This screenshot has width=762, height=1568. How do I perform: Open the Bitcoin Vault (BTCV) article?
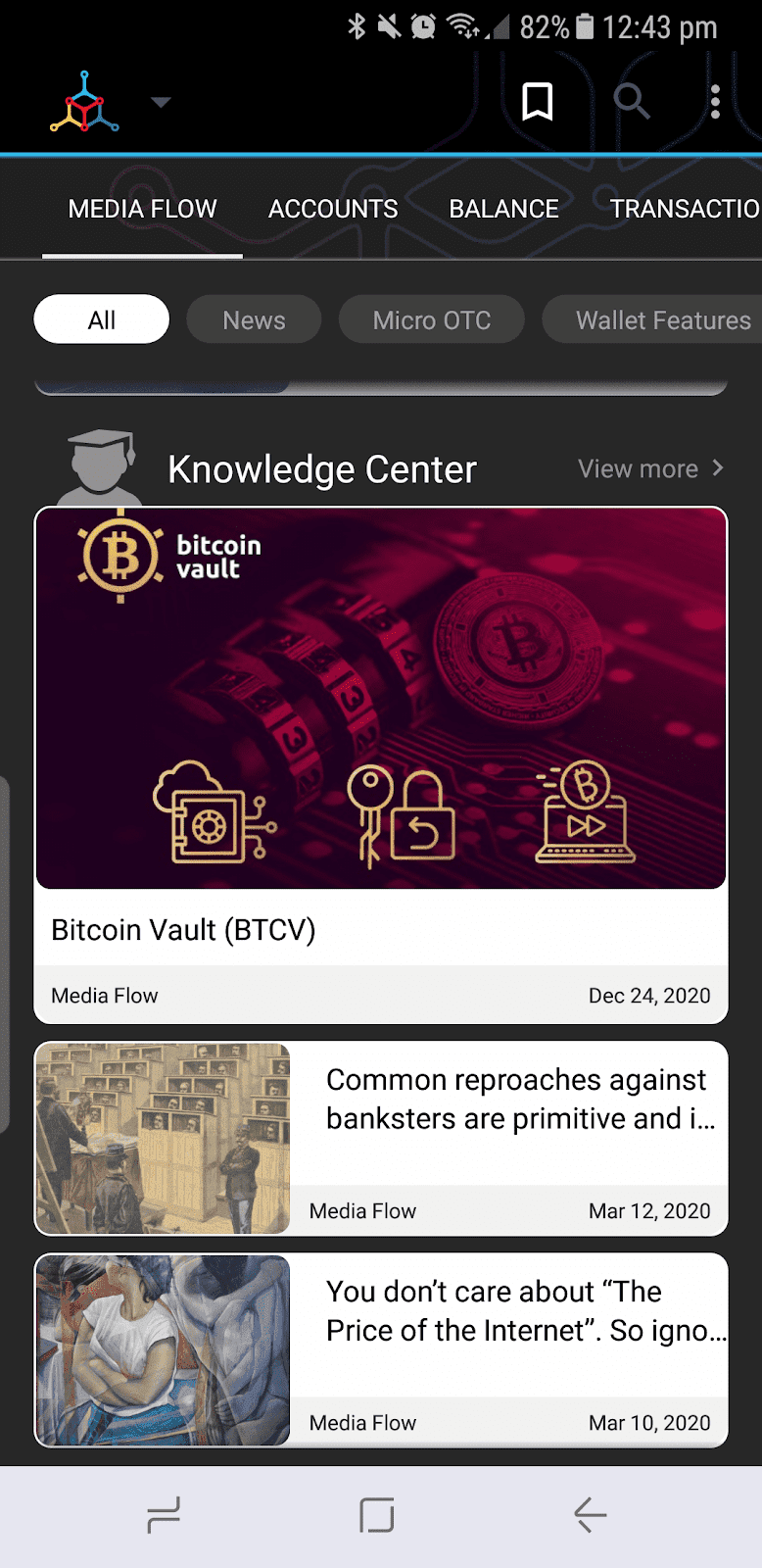381,765
